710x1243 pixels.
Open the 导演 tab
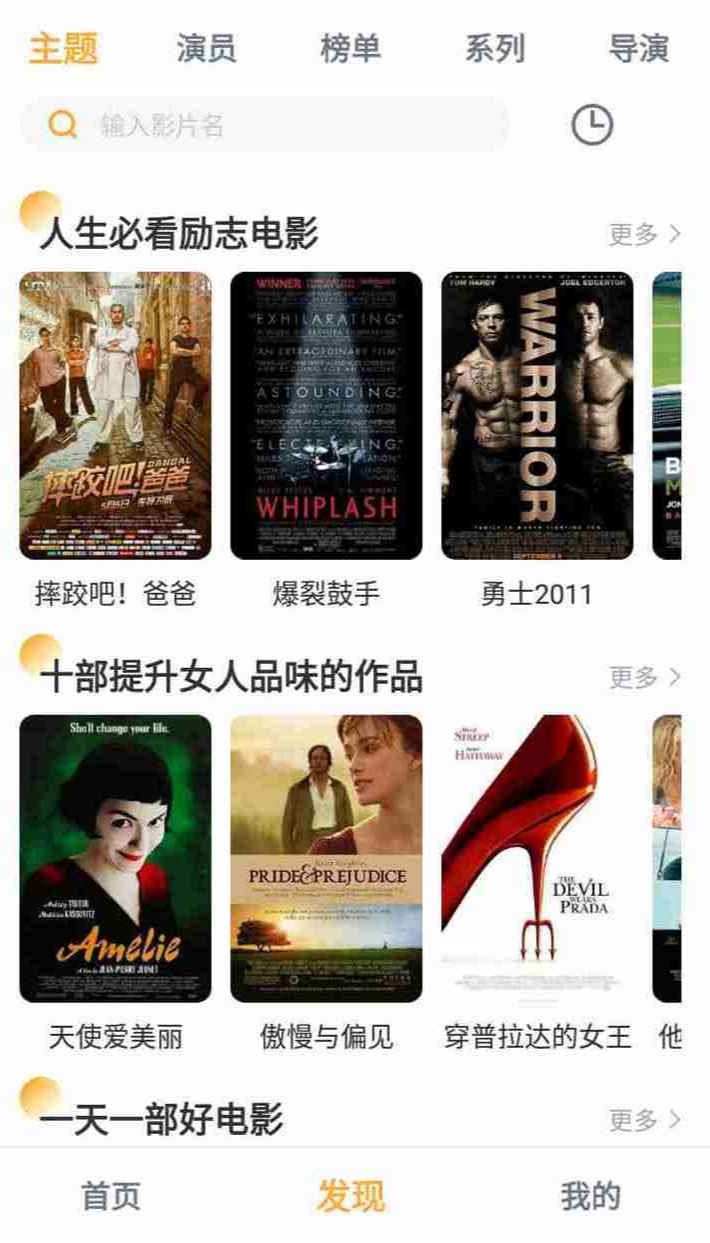pos(638,48)
